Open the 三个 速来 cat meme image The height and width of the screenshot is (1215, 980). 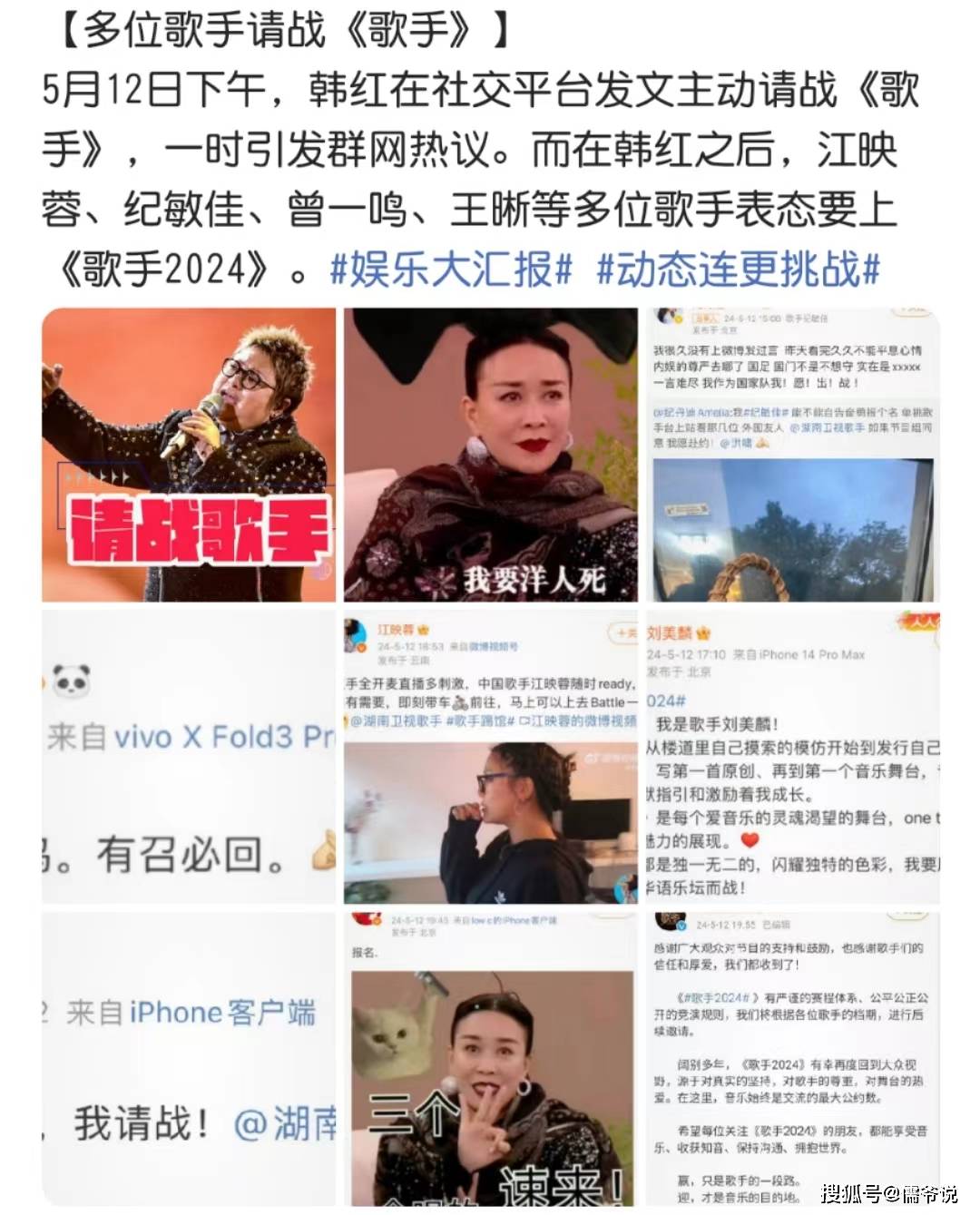490,1058
